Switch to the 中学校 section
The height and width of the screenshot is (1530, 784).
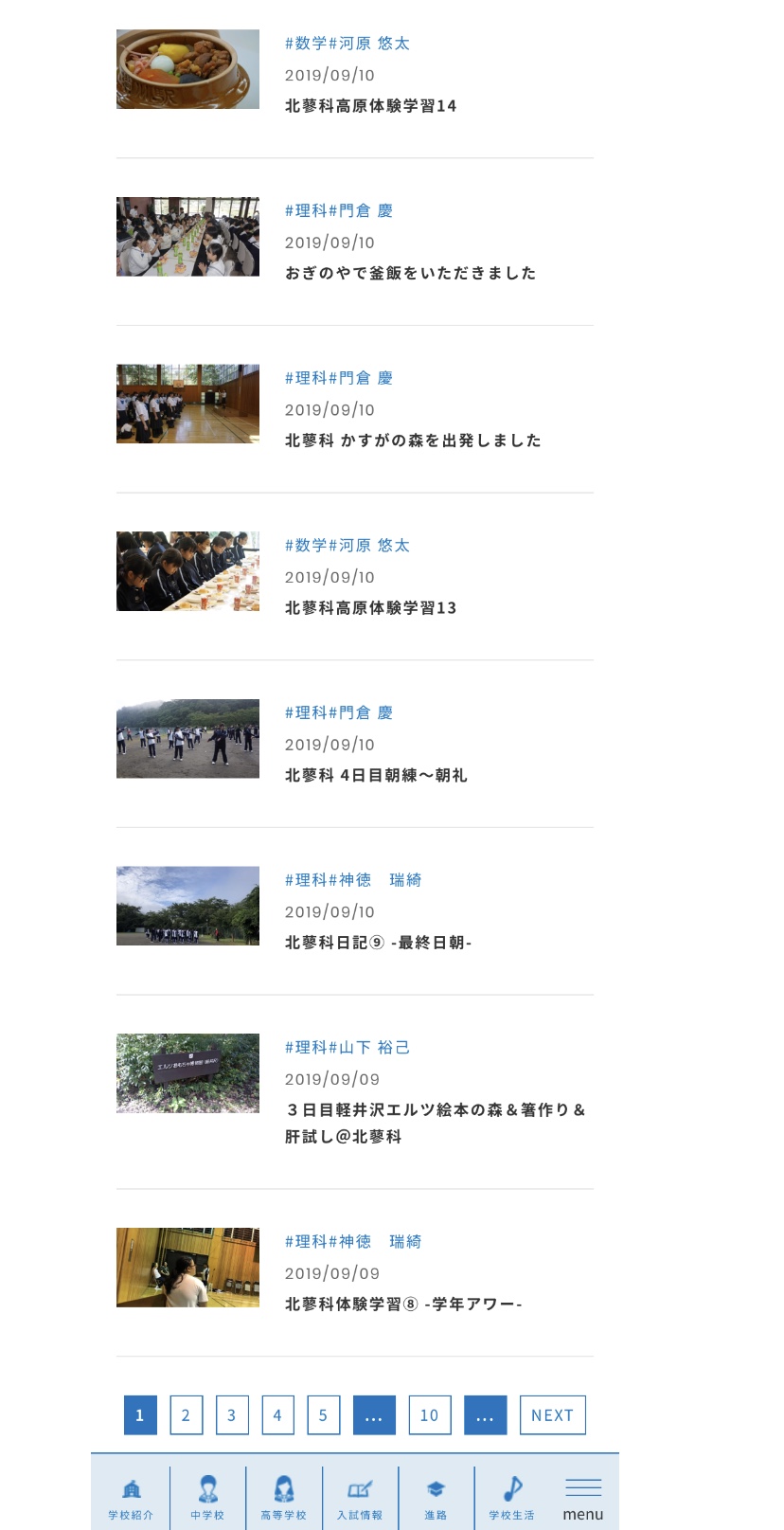click(207, 1498)
